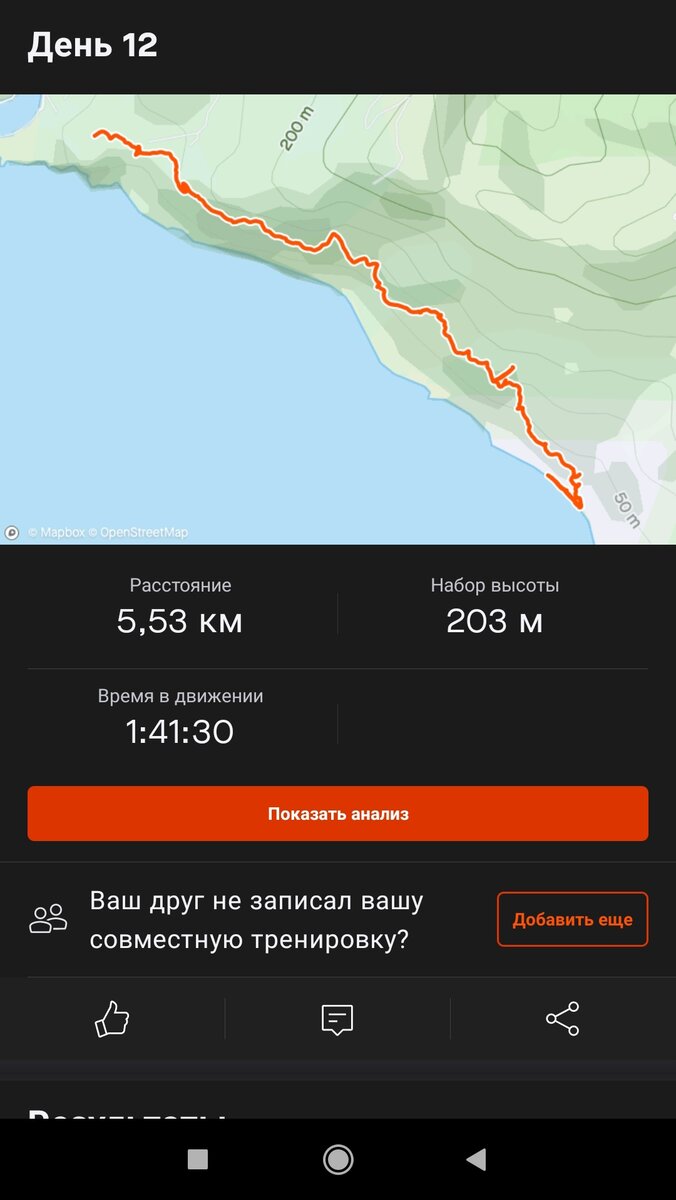The image size is (676, 1200).
Task: Open the route map in full view
Action: coord(338,320)
